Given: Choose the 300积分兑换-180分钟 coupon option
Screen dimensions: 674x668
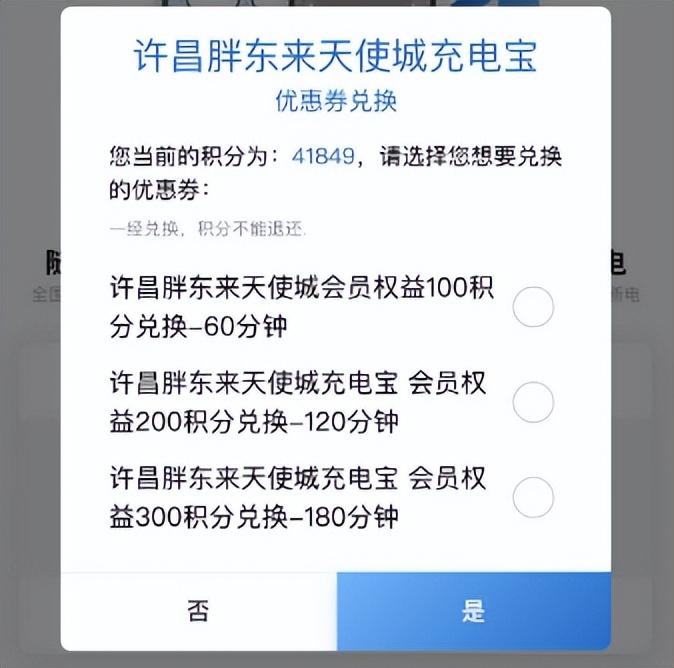Looking at the screenshot, I should coord(533,497).
